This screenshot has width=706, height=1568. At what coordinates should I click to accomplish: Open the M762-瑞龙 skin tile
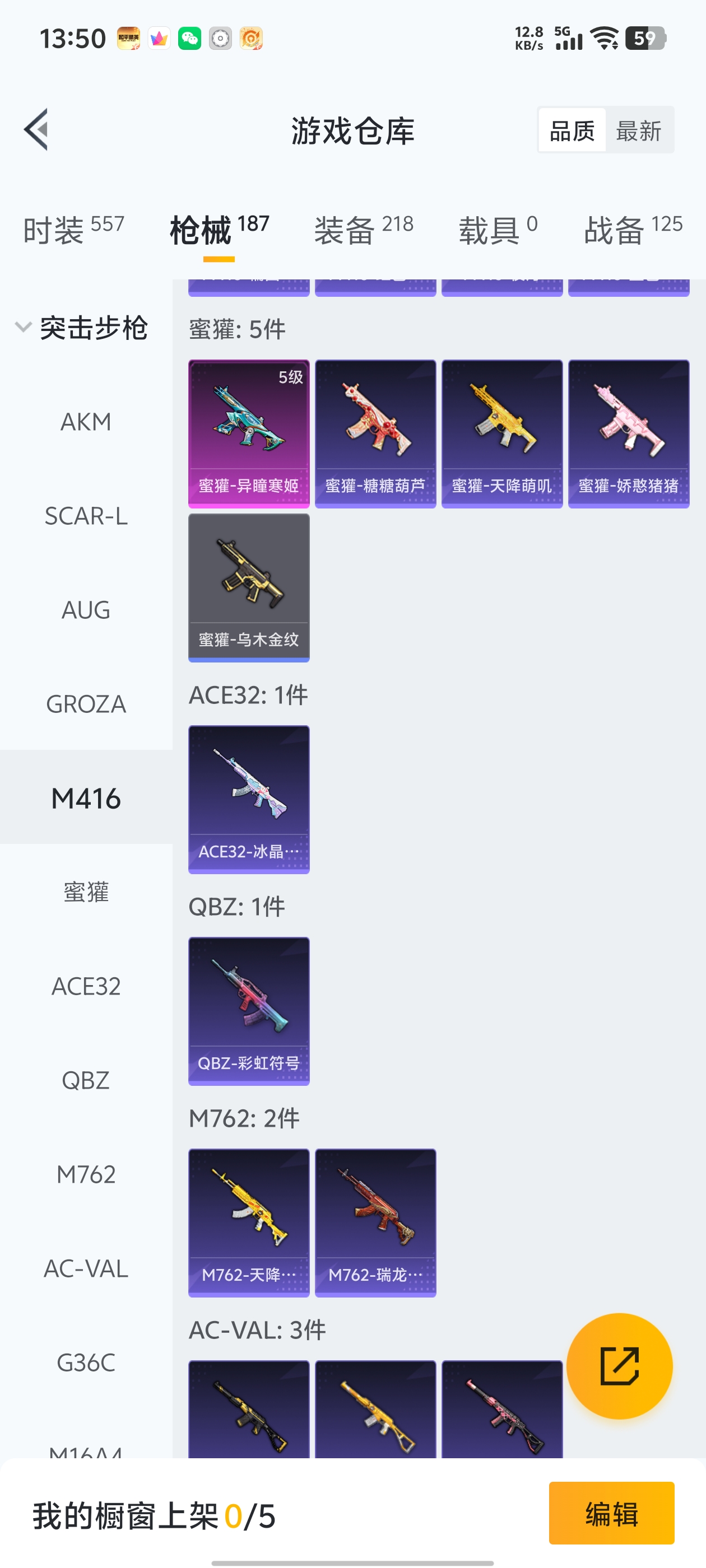tap(375, 1223)
